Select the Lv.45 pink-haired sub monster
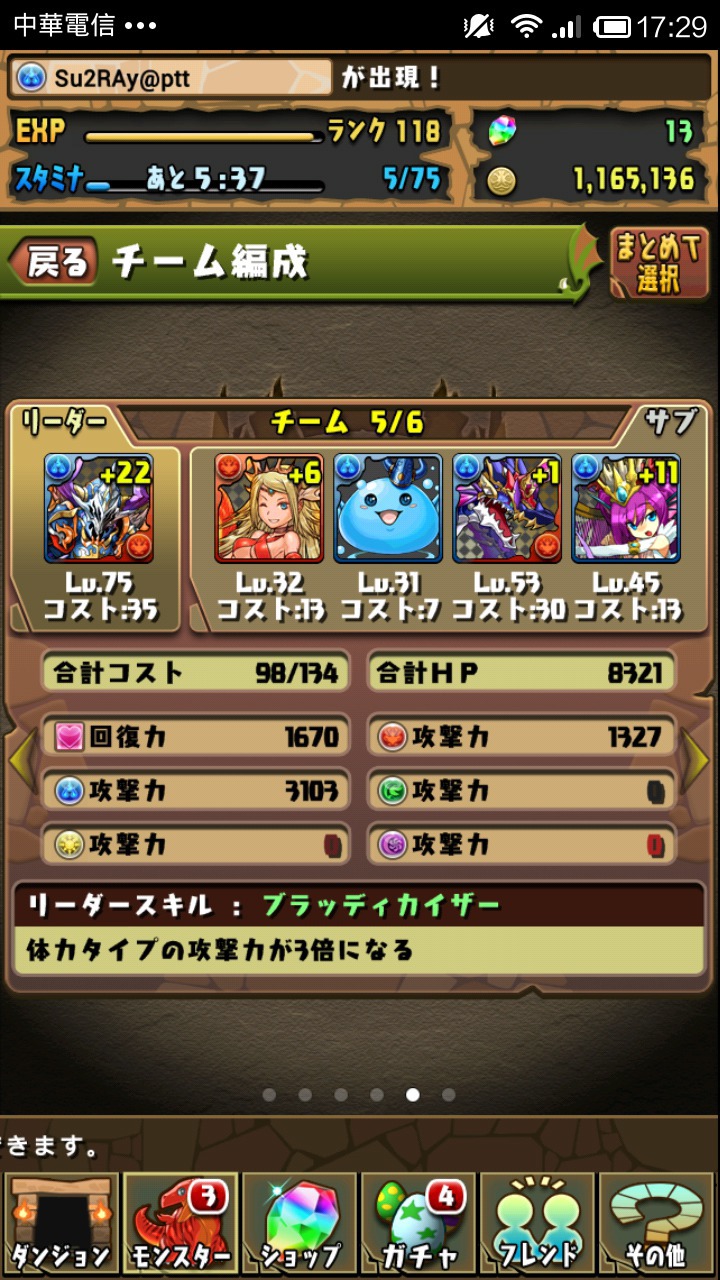720x1280 pixels. tap(626, 508)
